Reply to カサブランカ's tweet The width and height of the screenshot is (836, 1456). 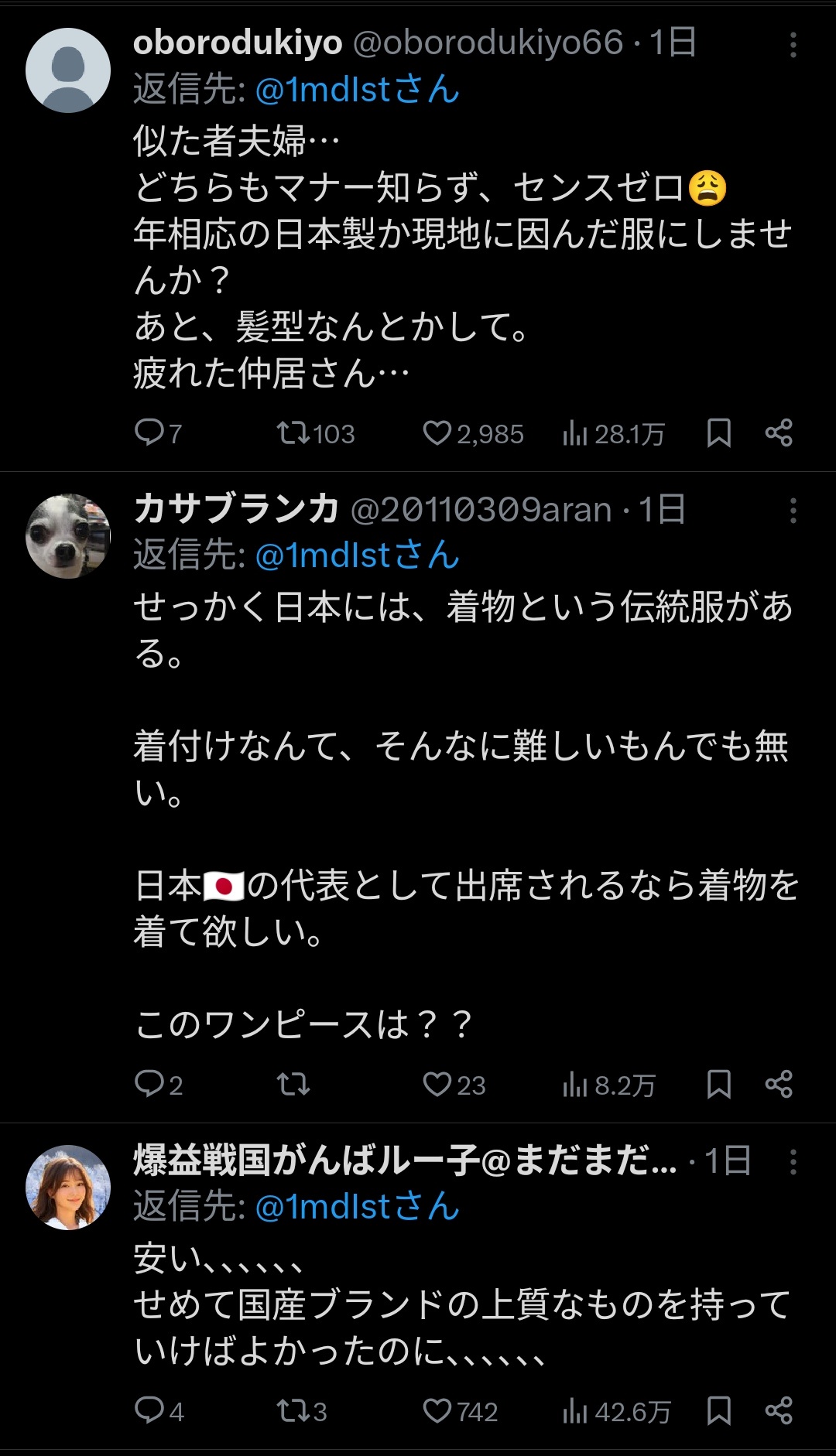pos(148,1084)
